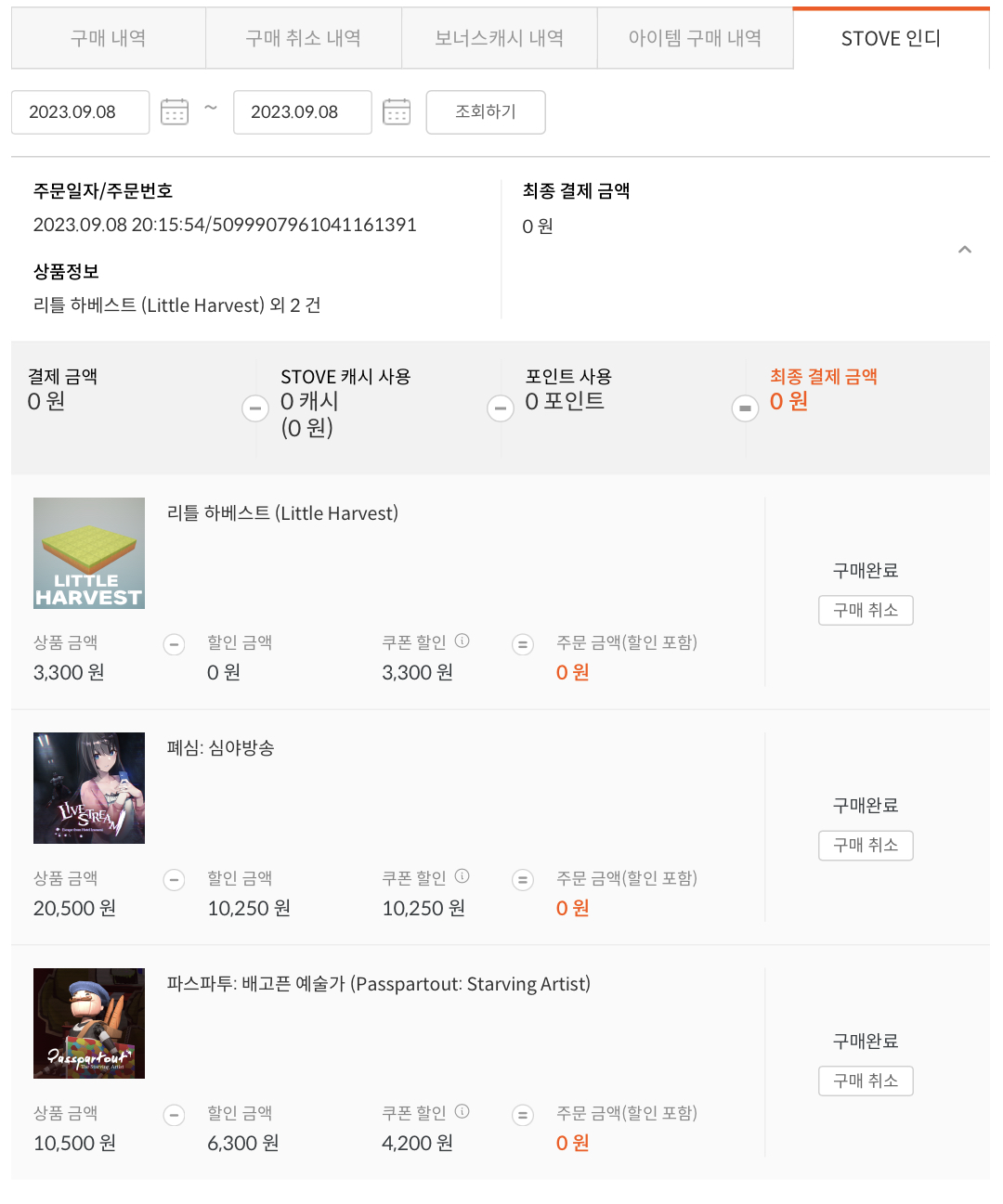This screenshot has height=1204, width=1003.
Task: Cancel purchase of 폐심: 심야방송
Action: pyautogui.click(x=866, y=845)
